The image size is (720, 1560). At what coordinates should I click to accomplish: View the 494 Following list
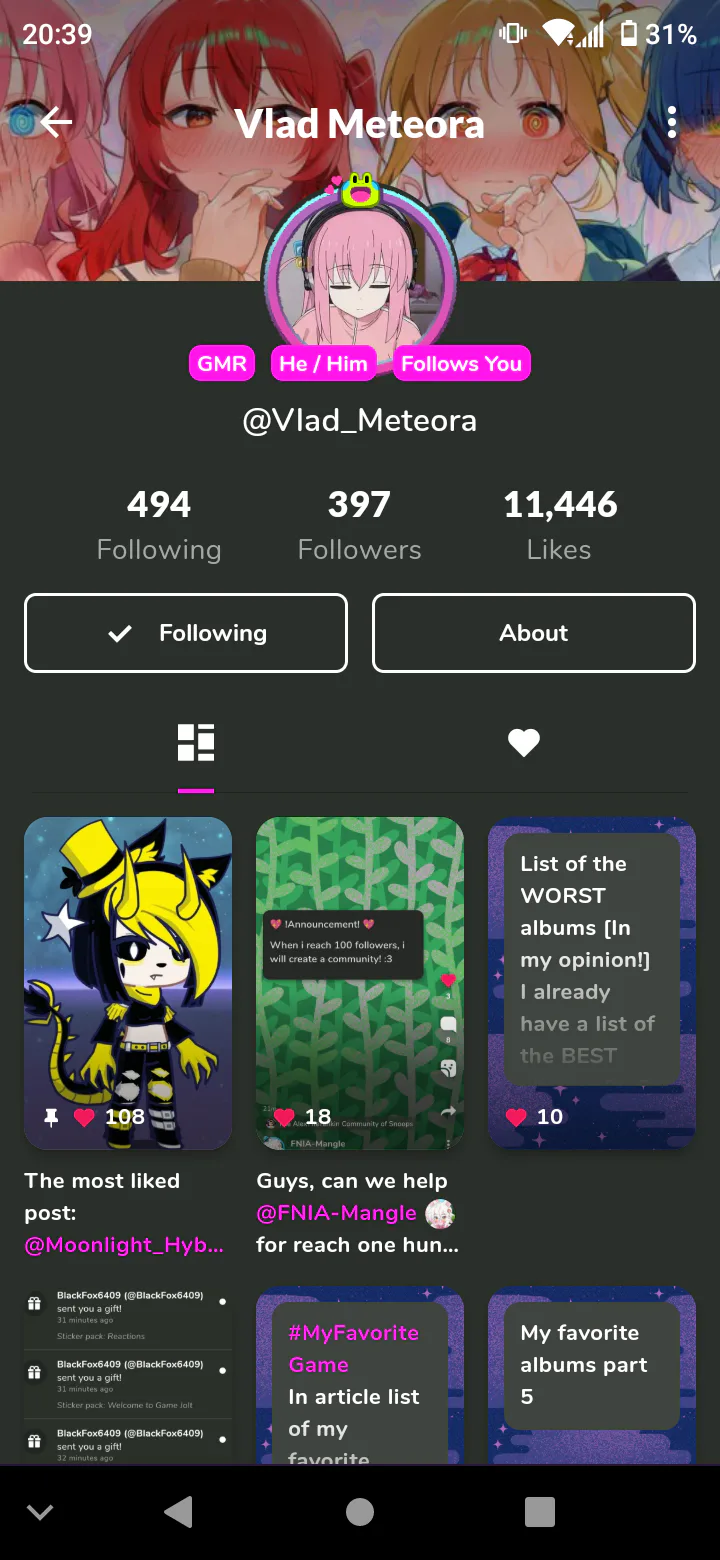coord(159,526)
